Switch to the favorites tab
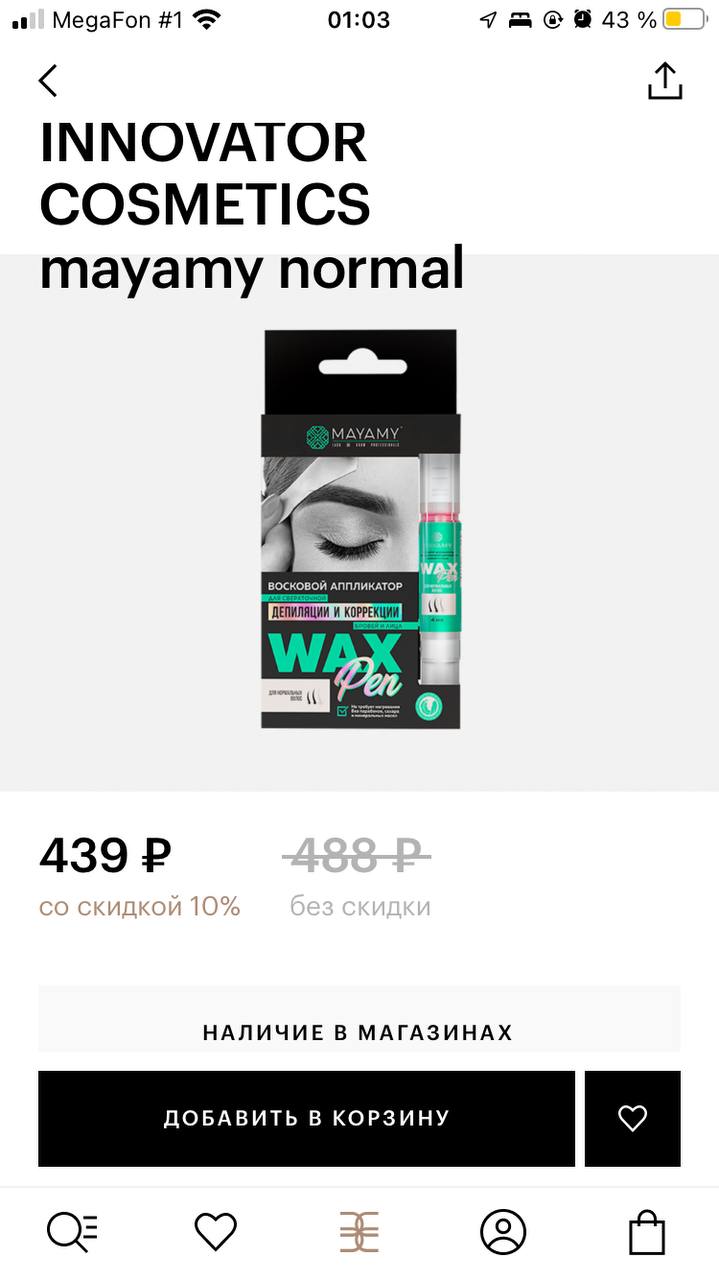719x1280 pixels. point(215,1231)
